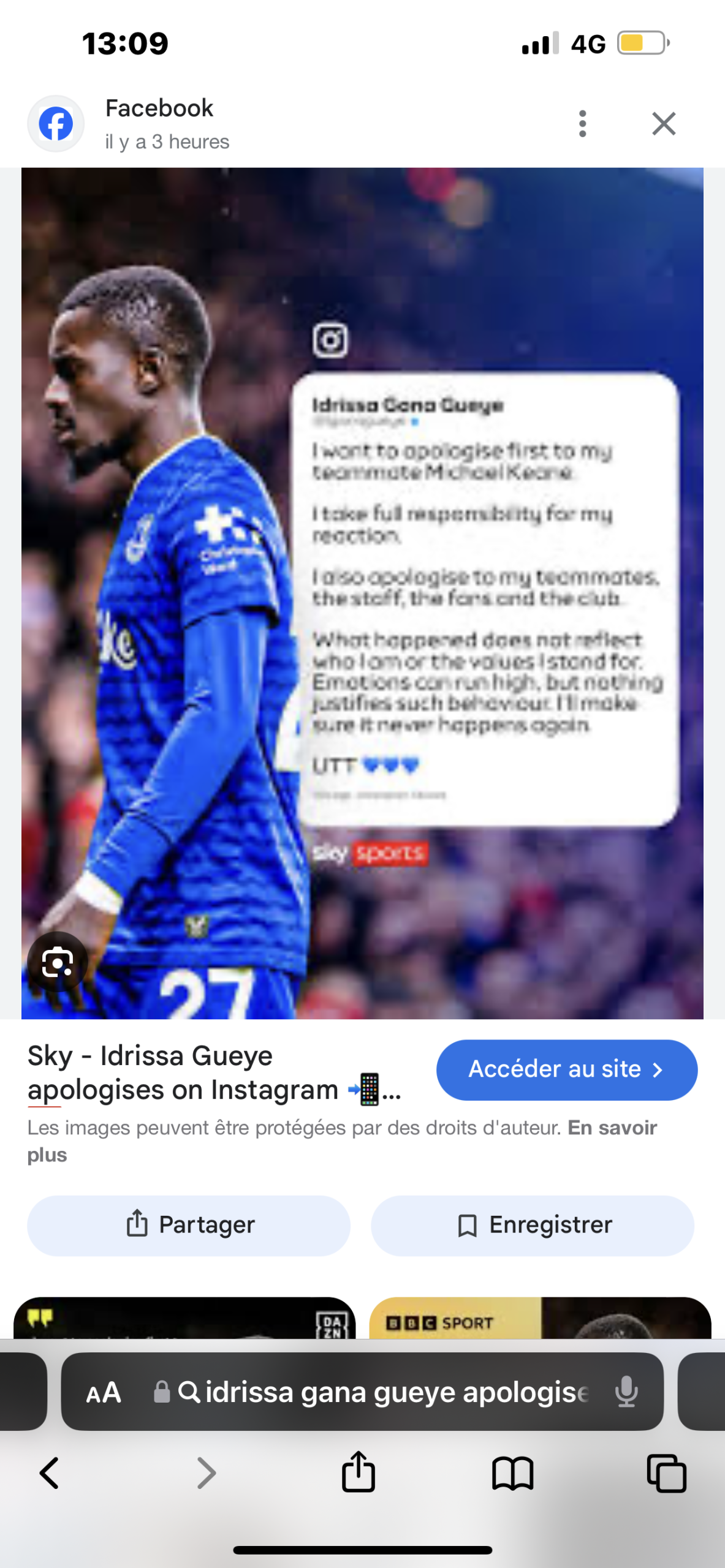Go back to the previous page
The height and width of the screenshot is (1568, 725).
pyautogui.click(x=49, y=1473)
